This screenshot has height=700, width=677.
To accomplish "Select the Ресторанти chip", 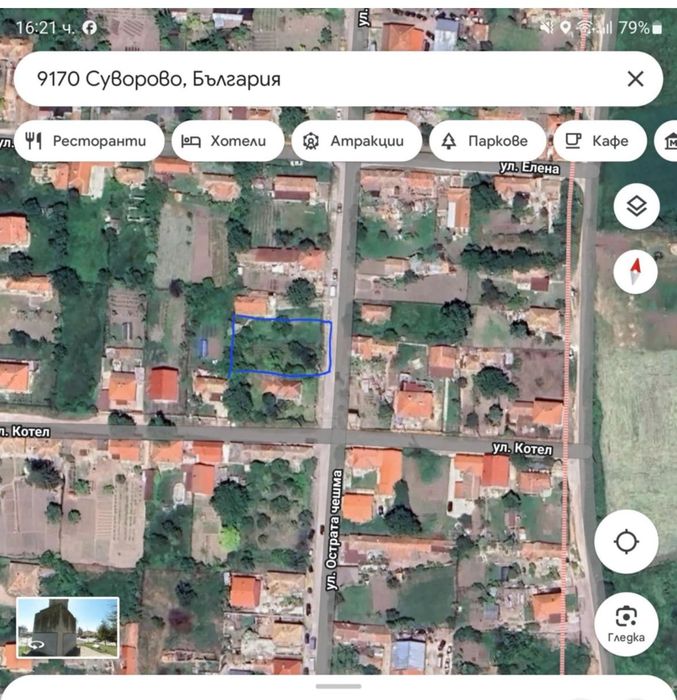I will coord(87,141).
